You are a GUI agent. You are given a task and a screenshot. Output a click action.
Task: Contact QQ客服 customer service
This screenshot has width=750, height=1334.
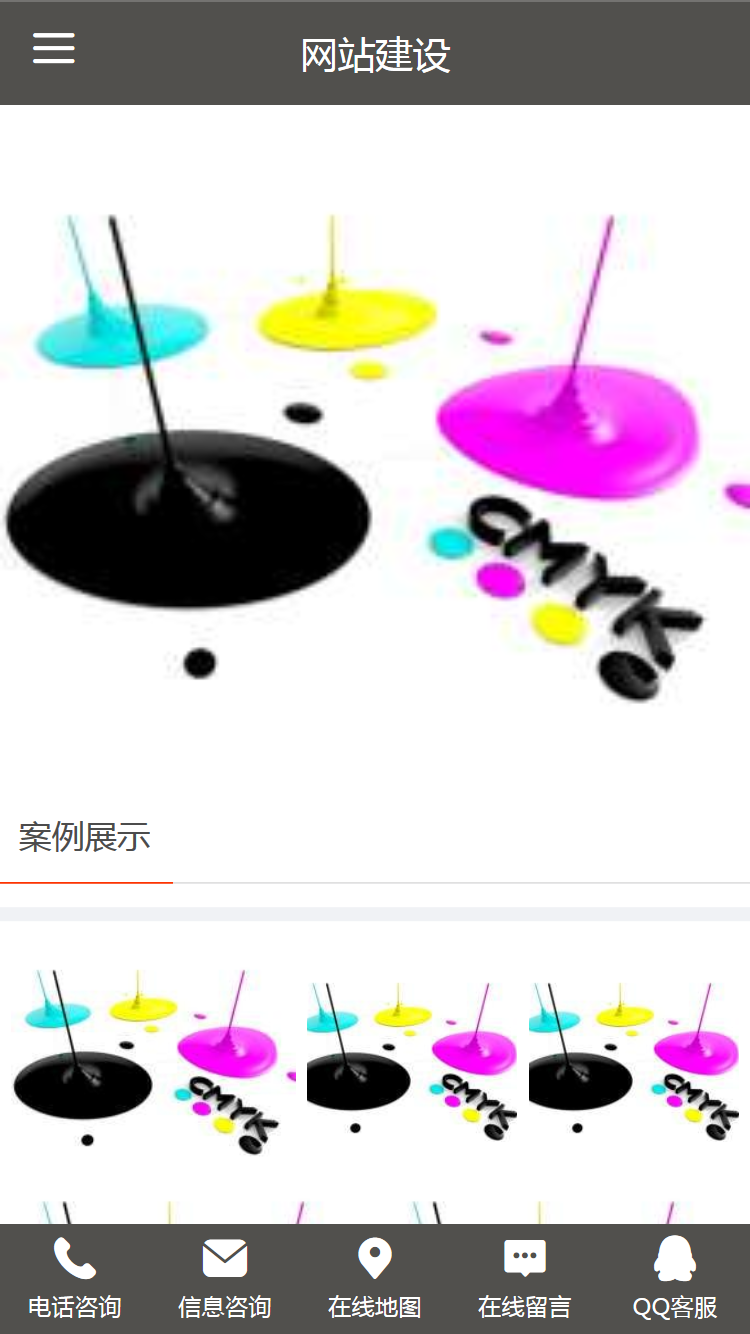[675, 1278]
